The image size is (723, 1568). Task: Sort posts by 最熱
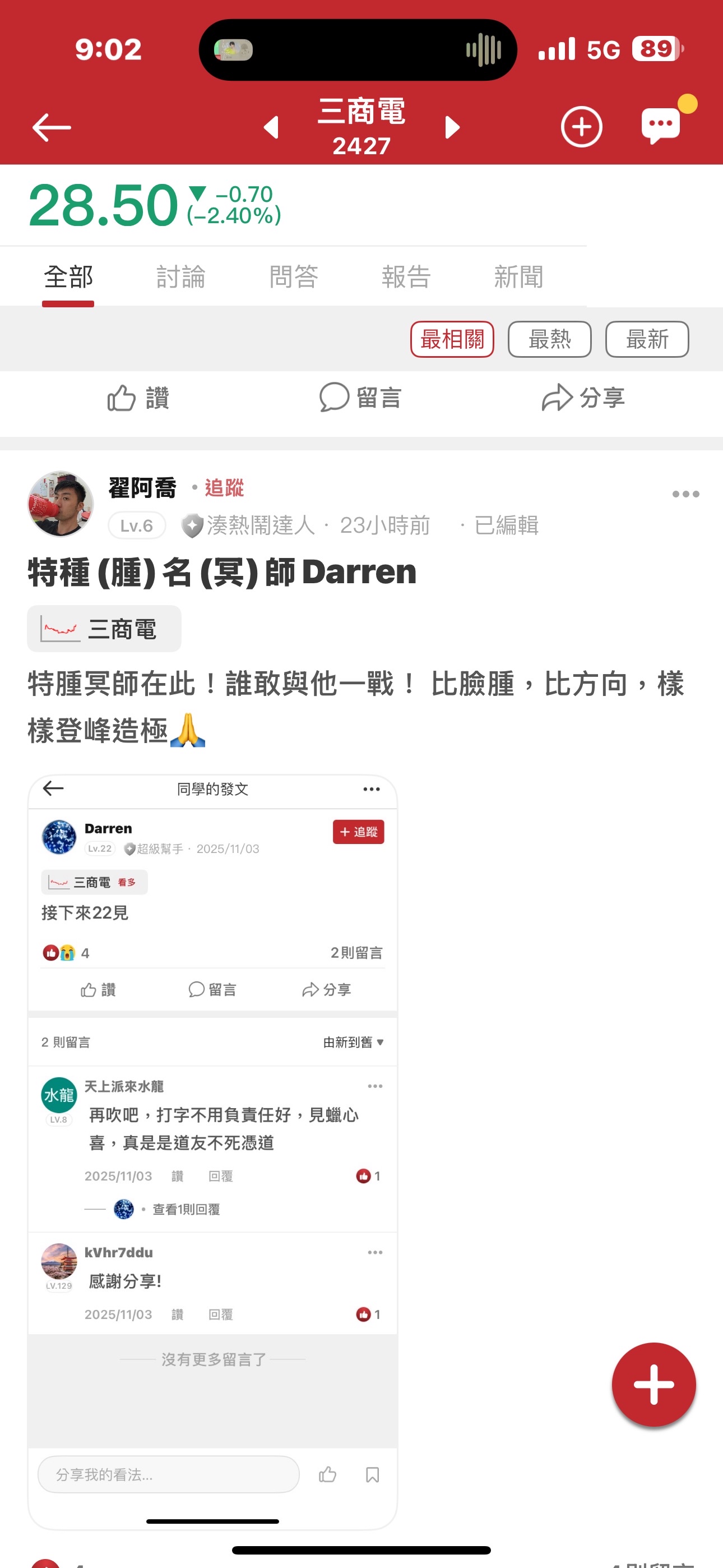point(549,339)
